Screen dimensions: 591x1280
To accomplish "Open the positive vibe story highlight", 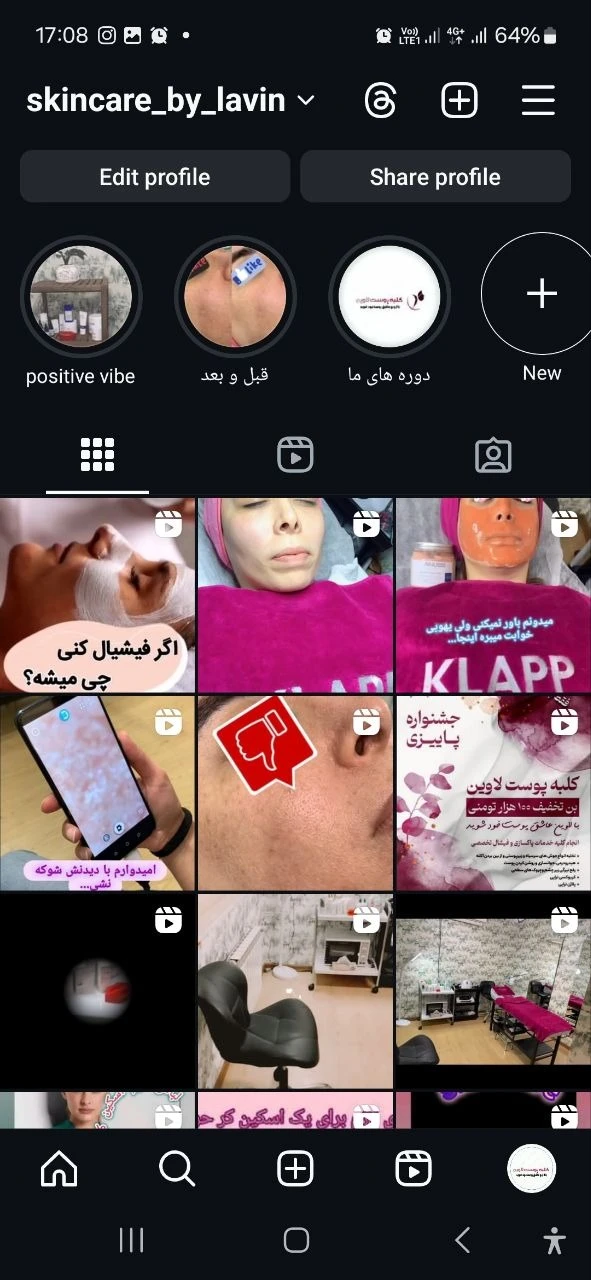I will pyautogui.click(x=81, y=297).
